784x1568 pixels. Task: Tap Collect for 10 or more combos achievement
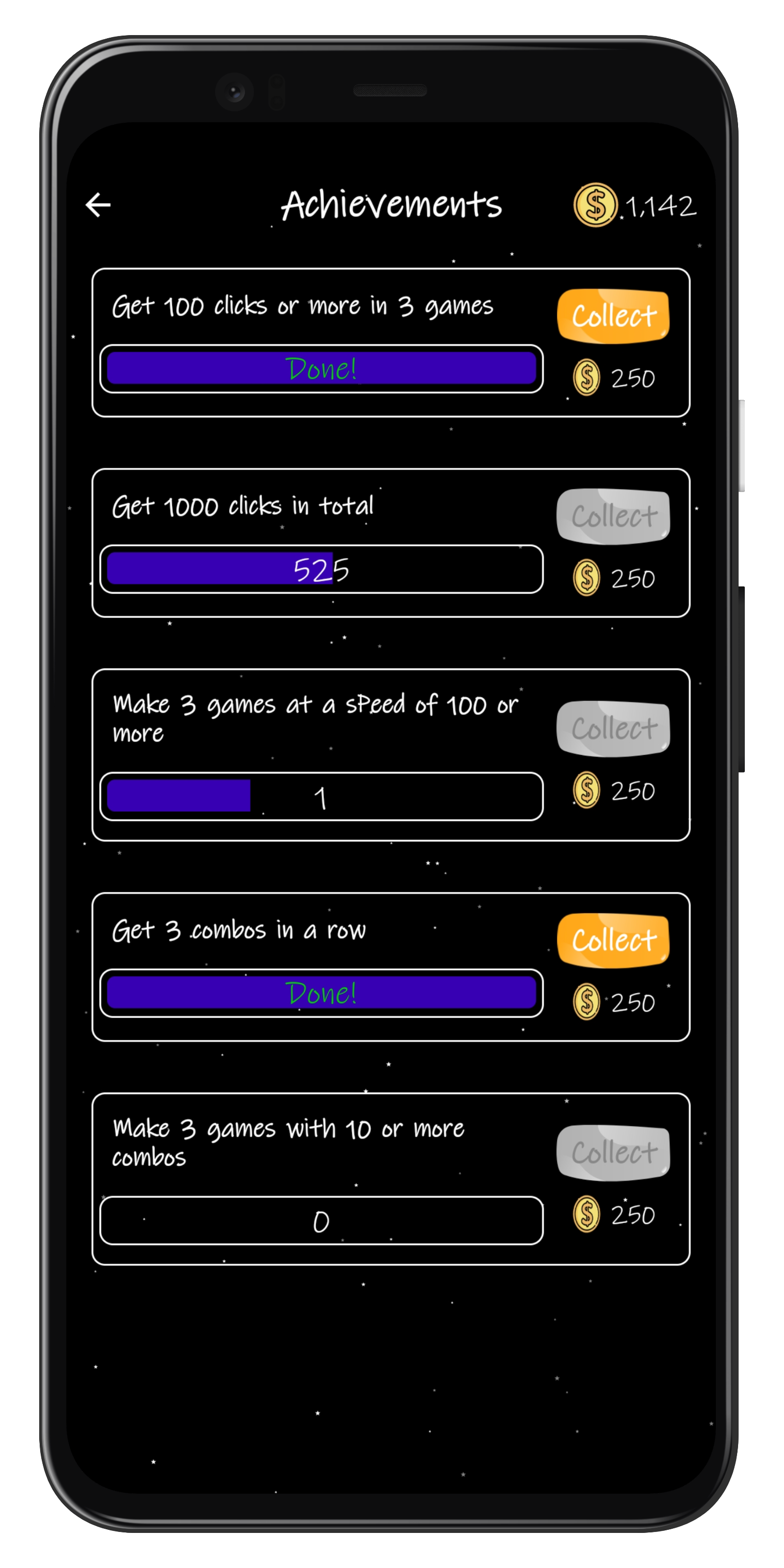pyautogui.click(x=613, y=1152)
